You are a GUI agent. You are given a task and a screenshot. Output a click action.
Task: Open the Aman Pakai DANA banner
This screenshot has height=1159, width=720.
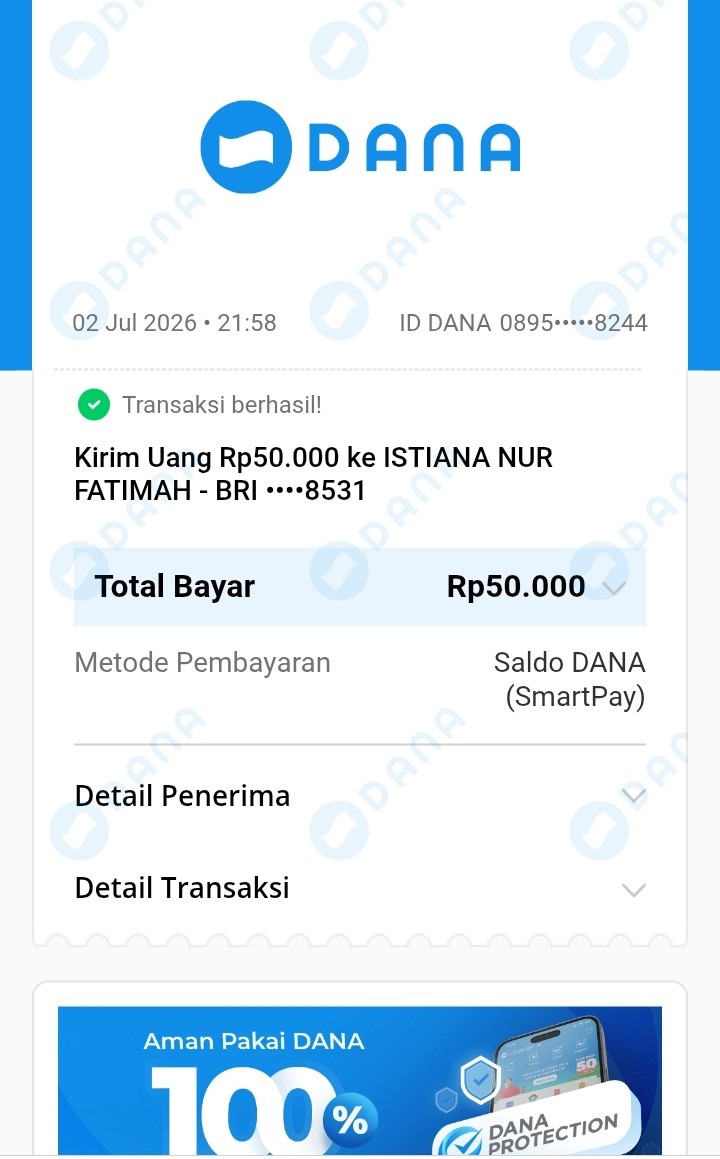360,1081
